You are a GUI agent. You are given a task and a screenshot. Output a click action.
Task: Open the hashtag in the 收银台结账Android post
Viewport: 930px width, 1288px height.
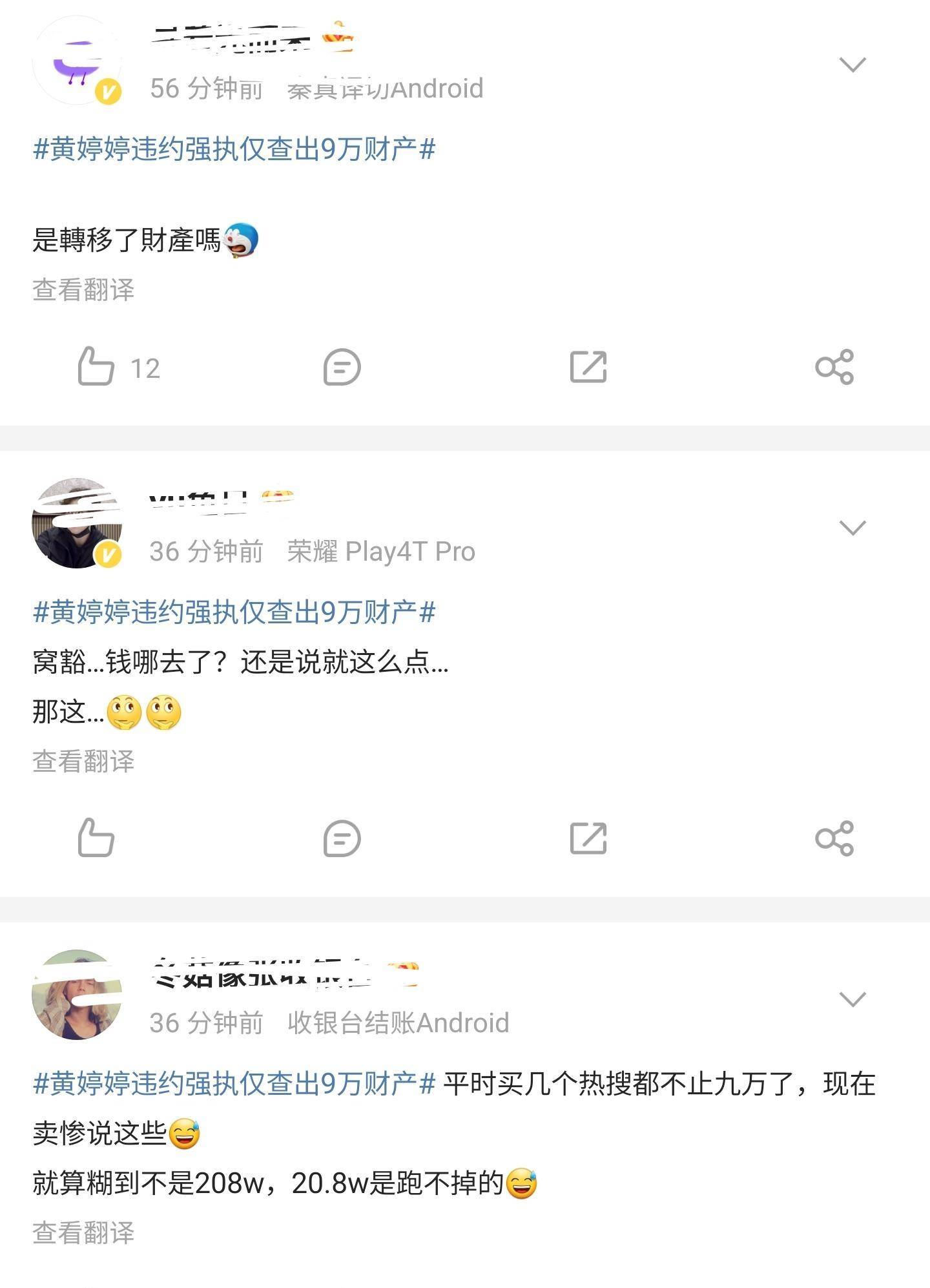coord(234,1083)
